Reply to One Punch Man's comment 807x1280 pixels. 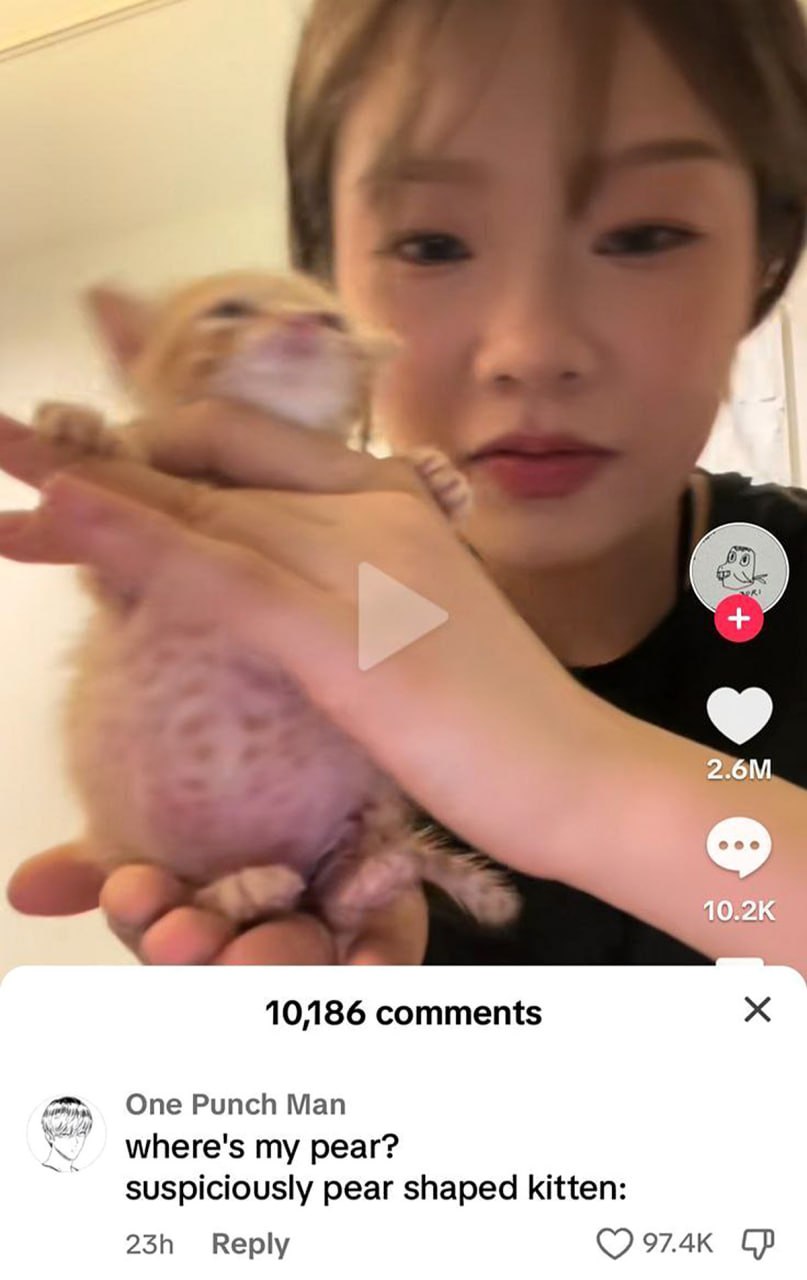coord(250,1244)
